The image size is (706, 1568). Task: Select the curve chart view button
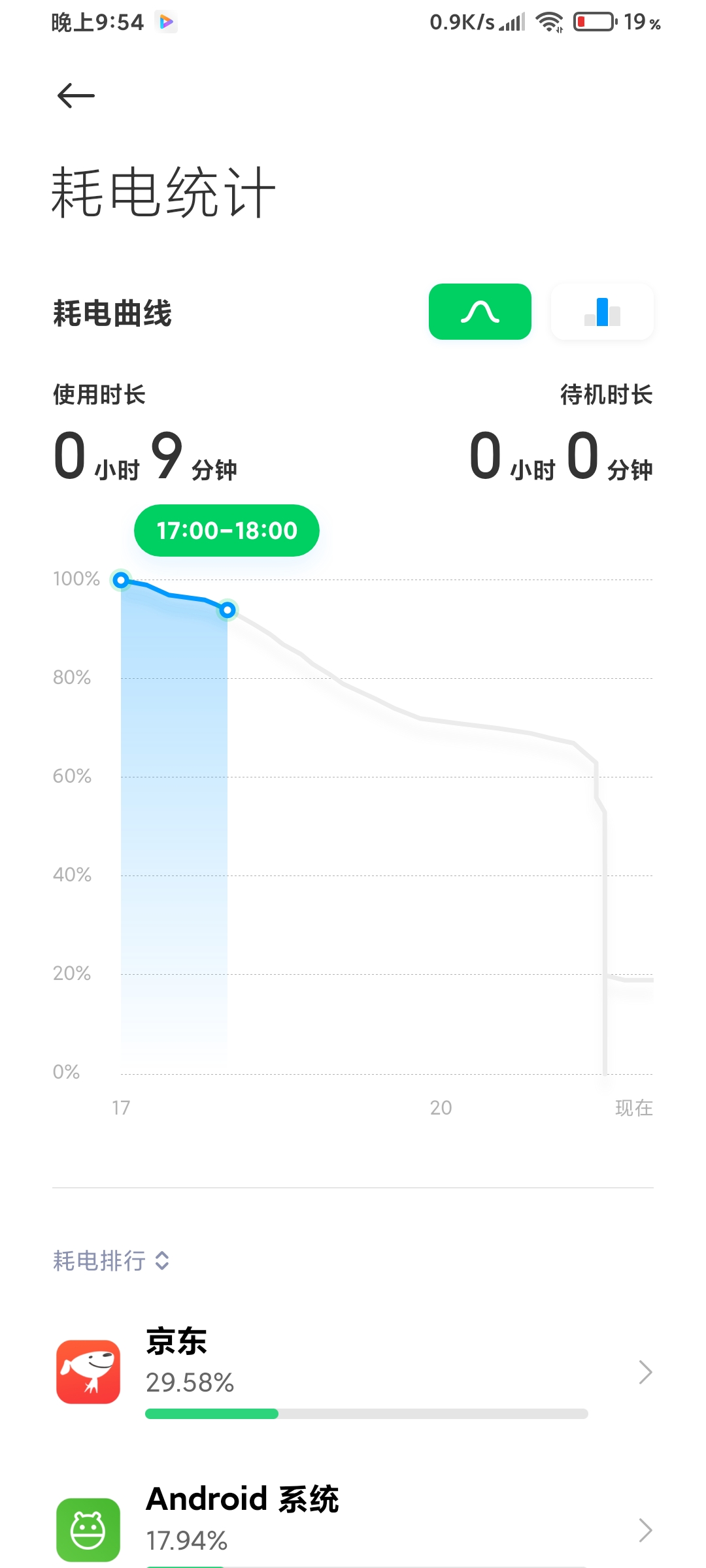[x=480, y=312]
